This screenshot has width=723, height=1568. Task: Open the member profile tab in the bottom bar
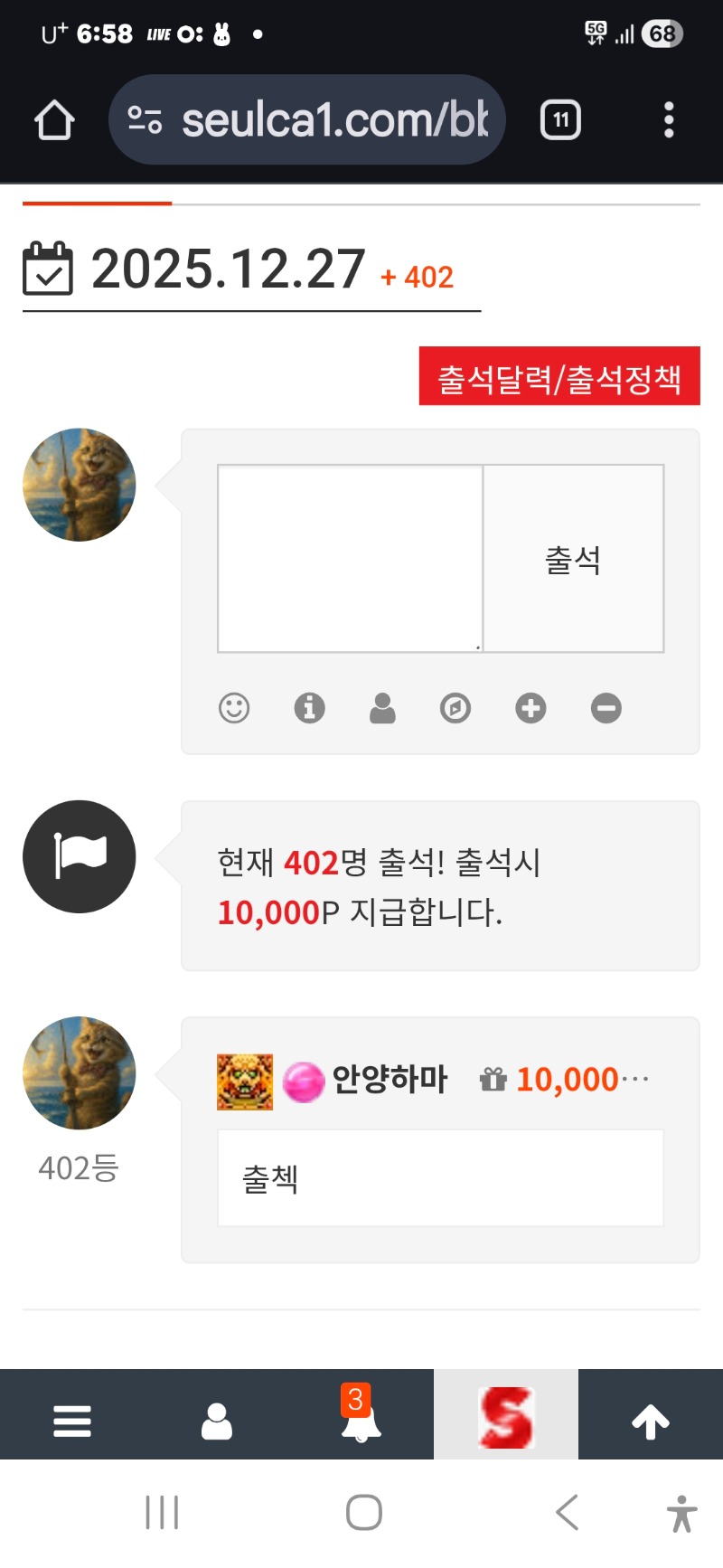pyautogui.click(x=217, y=1422)
